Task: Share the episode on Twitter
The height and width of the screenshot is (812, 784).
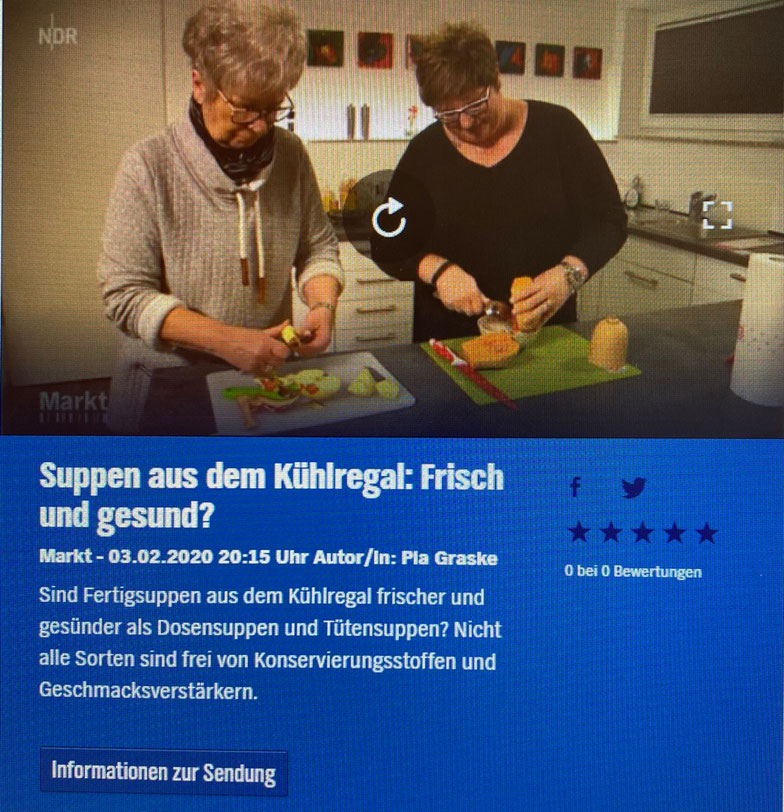Action: [x=633, y=488]
